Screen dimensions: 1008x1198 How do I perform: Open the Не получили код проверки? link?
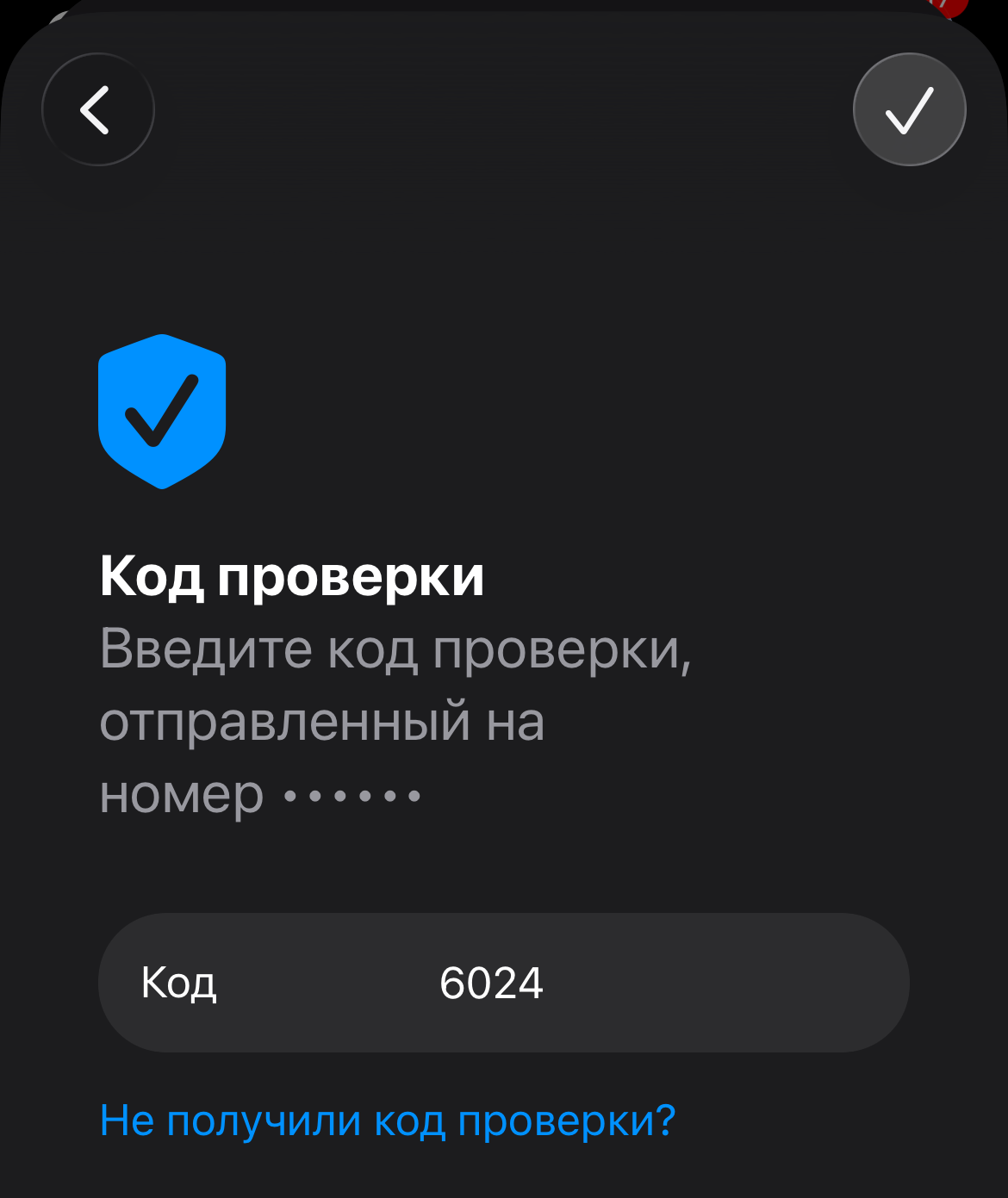[387, 1120]
